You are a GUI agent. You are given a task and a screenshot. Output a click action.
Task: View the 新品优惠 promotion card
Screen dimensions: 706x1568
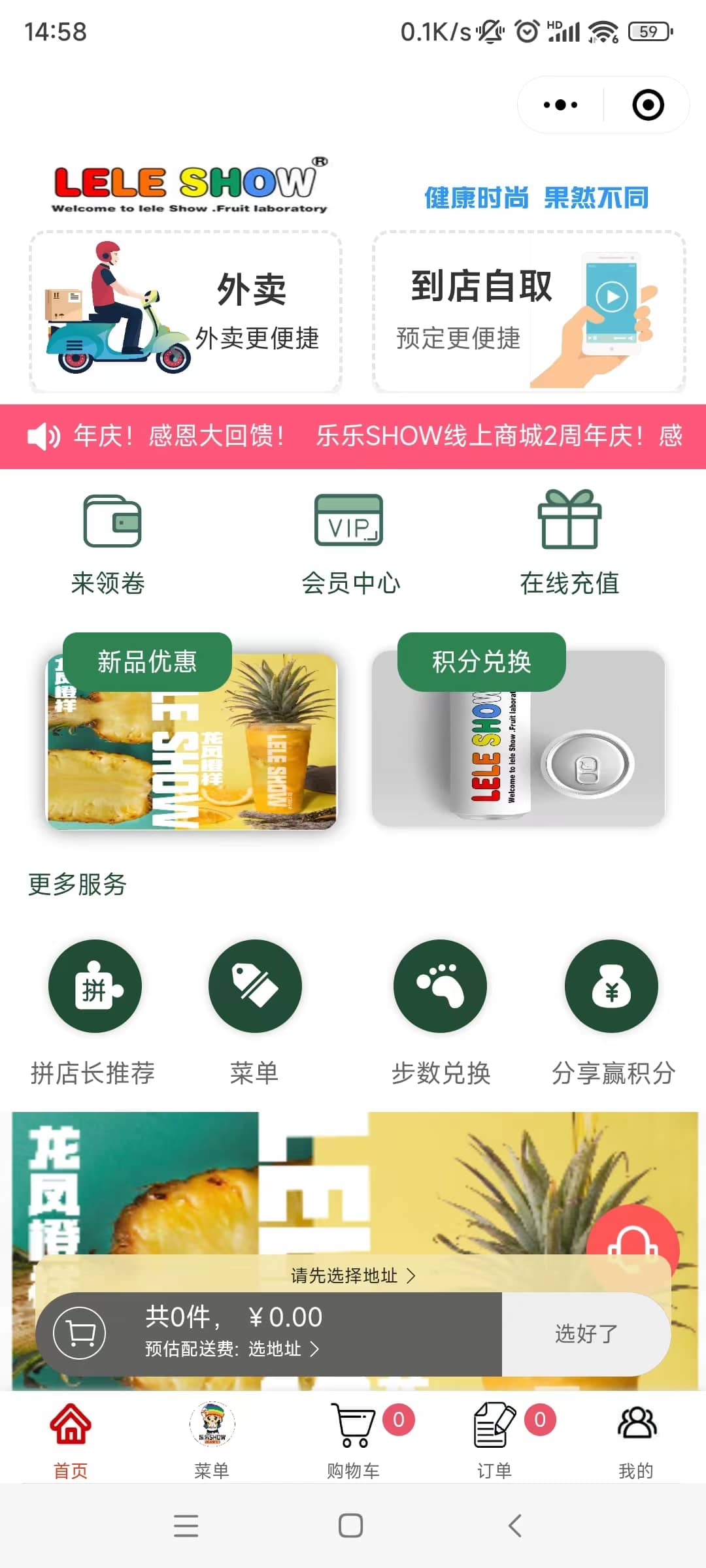click(191, 738)
